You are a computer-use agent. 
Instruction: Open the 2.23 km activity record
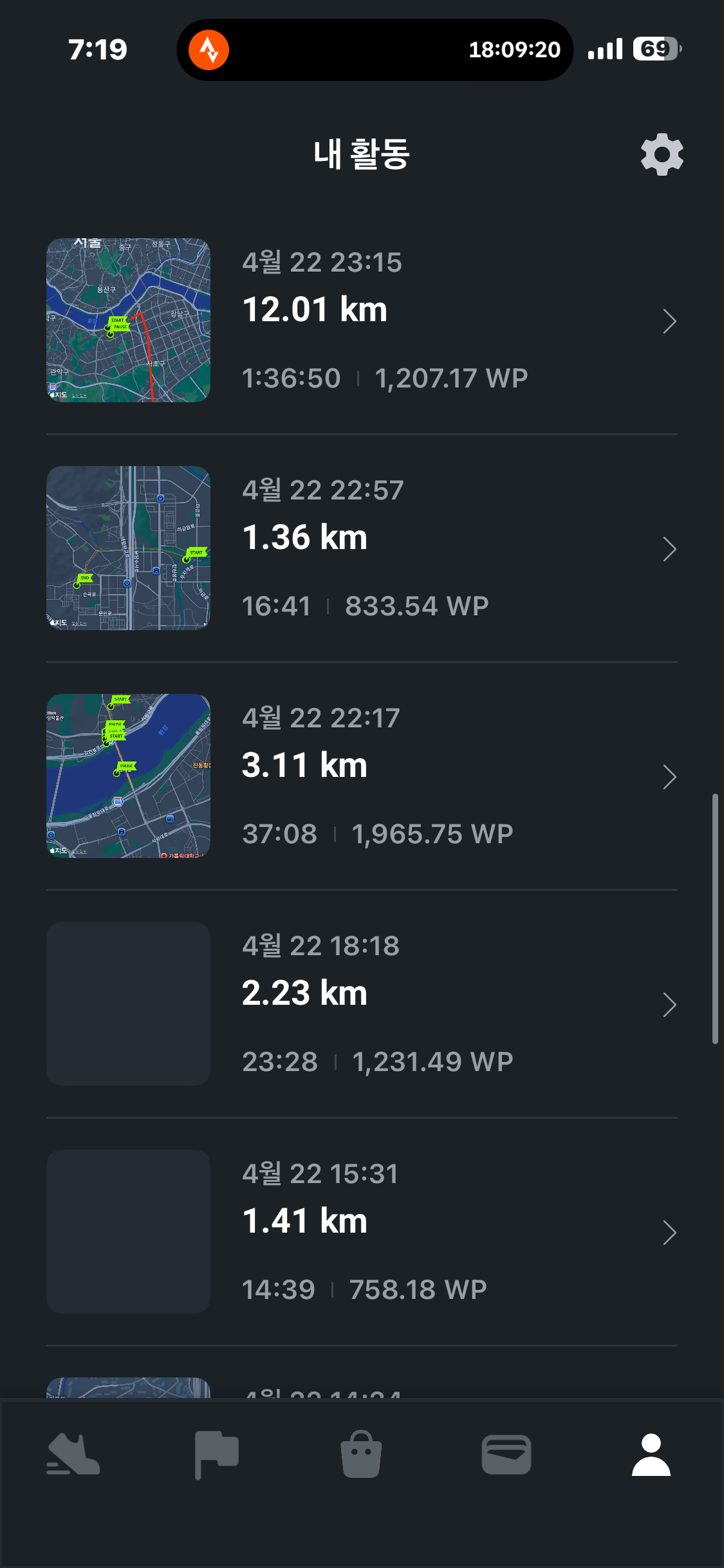point(362,1004)
